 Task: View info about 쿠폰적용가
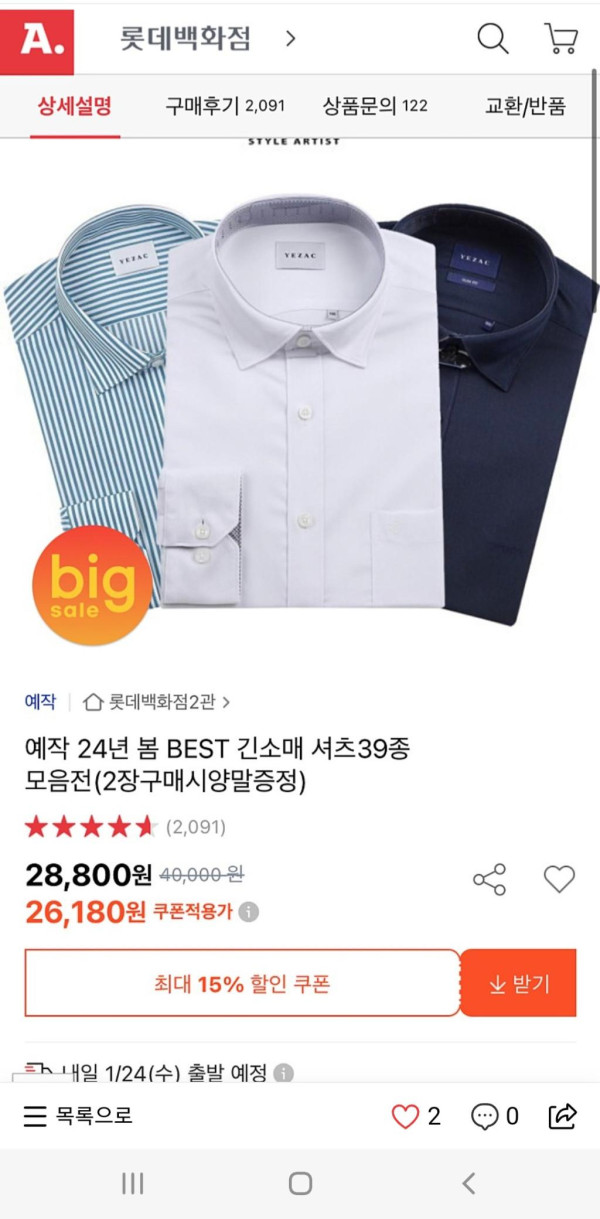[x=249, y=912]
